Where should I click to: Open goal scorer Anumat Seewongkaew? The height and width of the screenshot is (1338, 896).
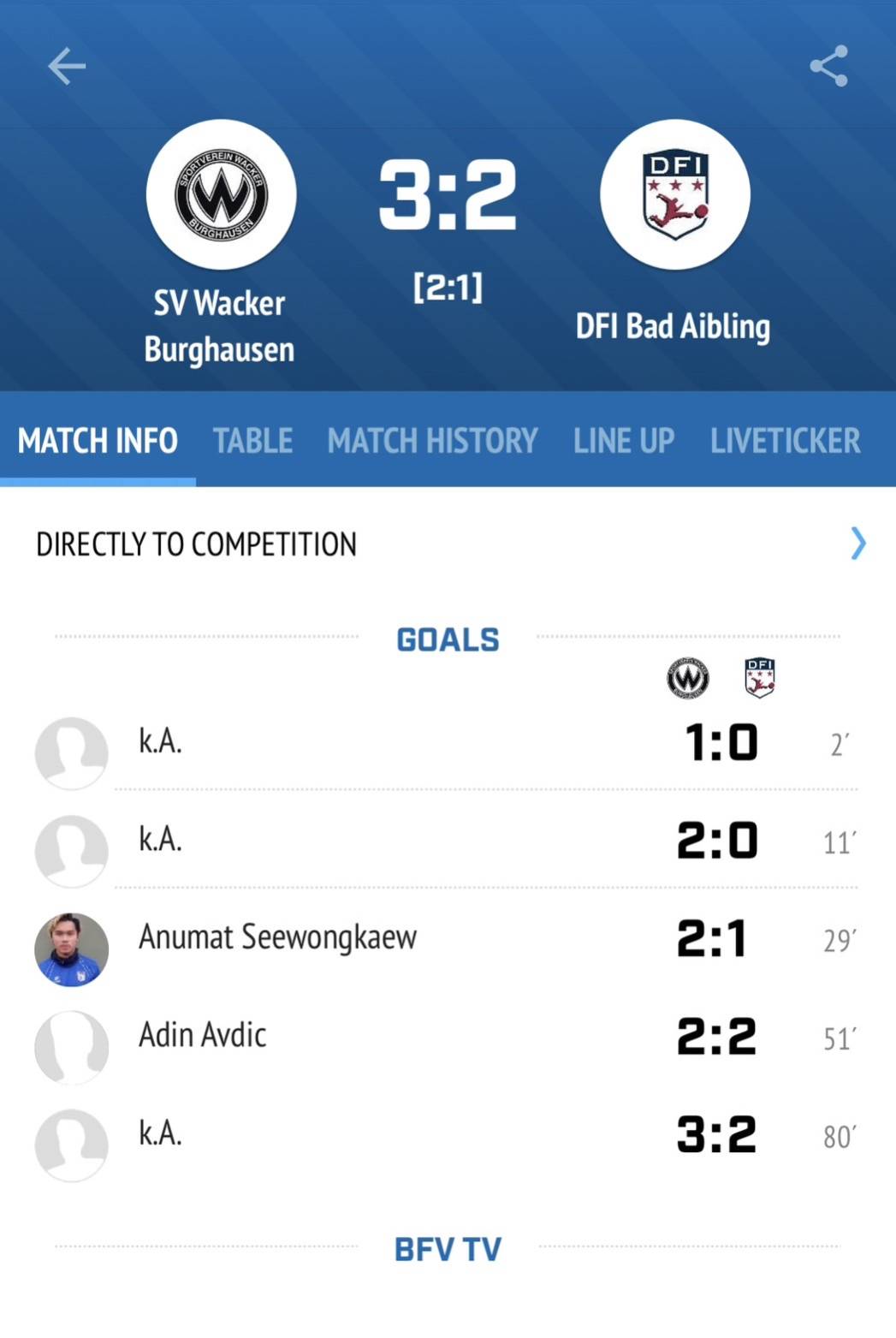click(277, 937)
